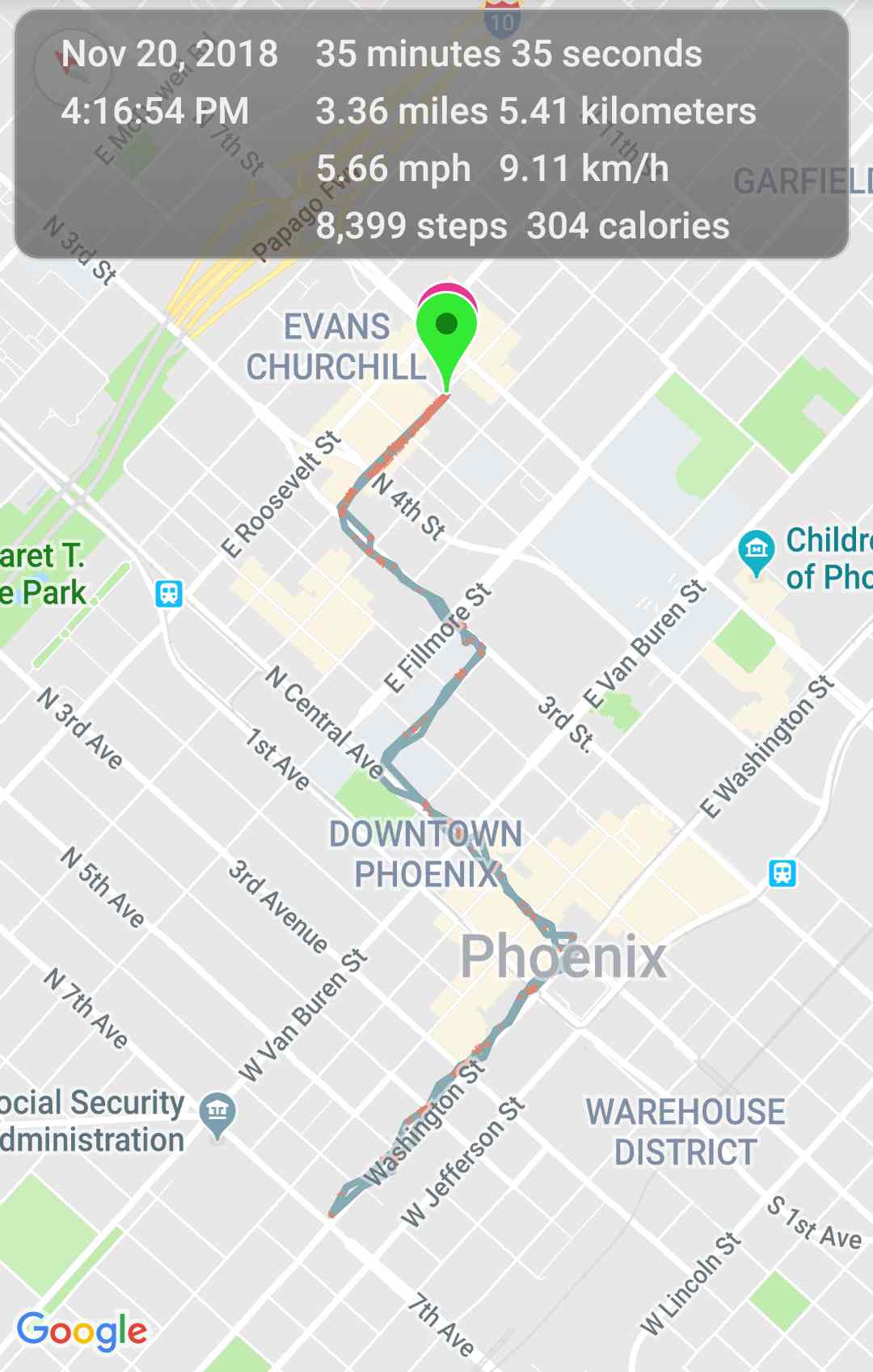Image resolution: width=873 pixels, height=1372 pixels.
Task: Select the transit station icon beside Hance Park
Action: (169, 594)
